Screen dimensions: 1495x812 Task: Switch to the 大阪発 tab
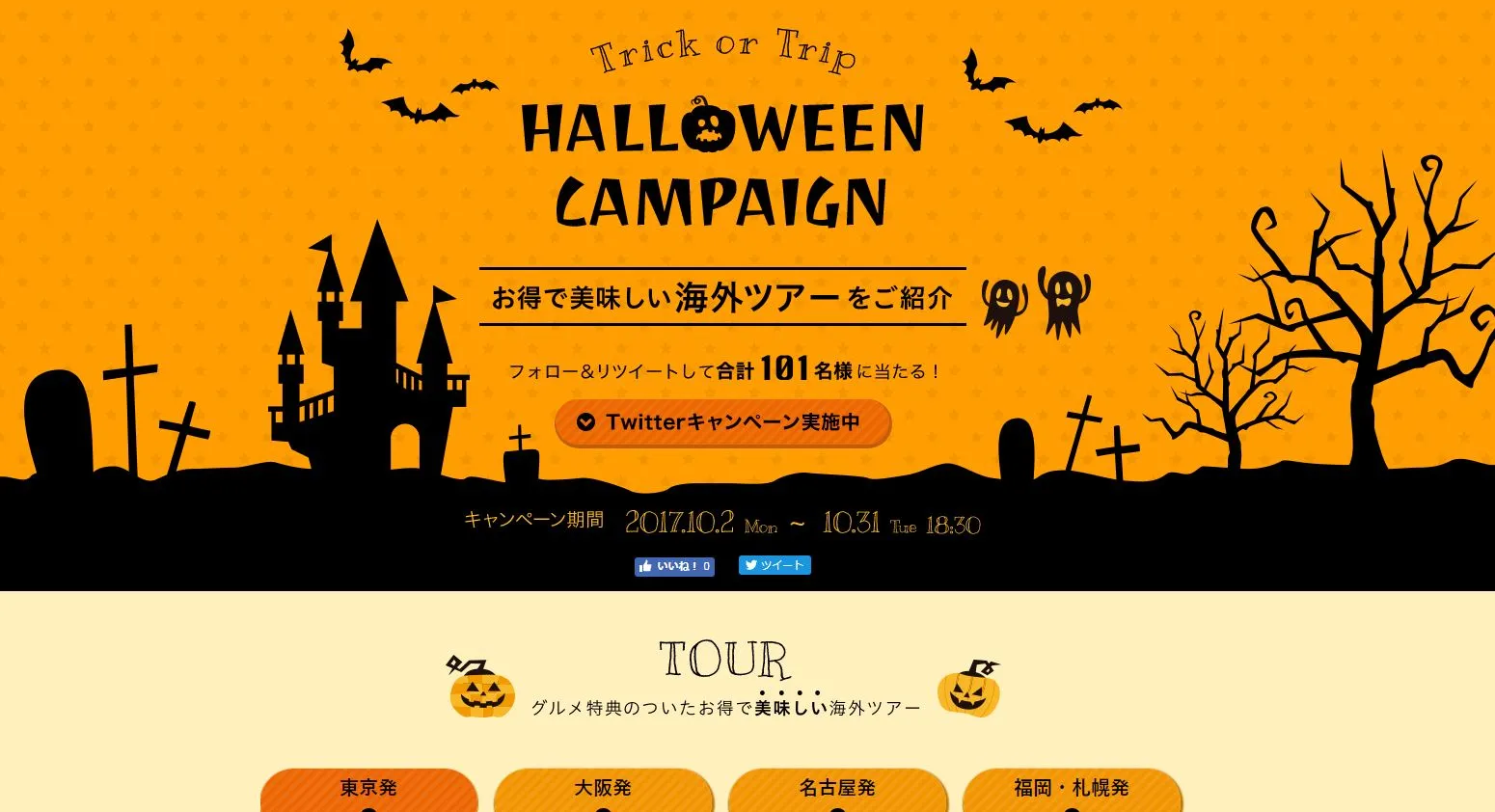pos(603,789)
